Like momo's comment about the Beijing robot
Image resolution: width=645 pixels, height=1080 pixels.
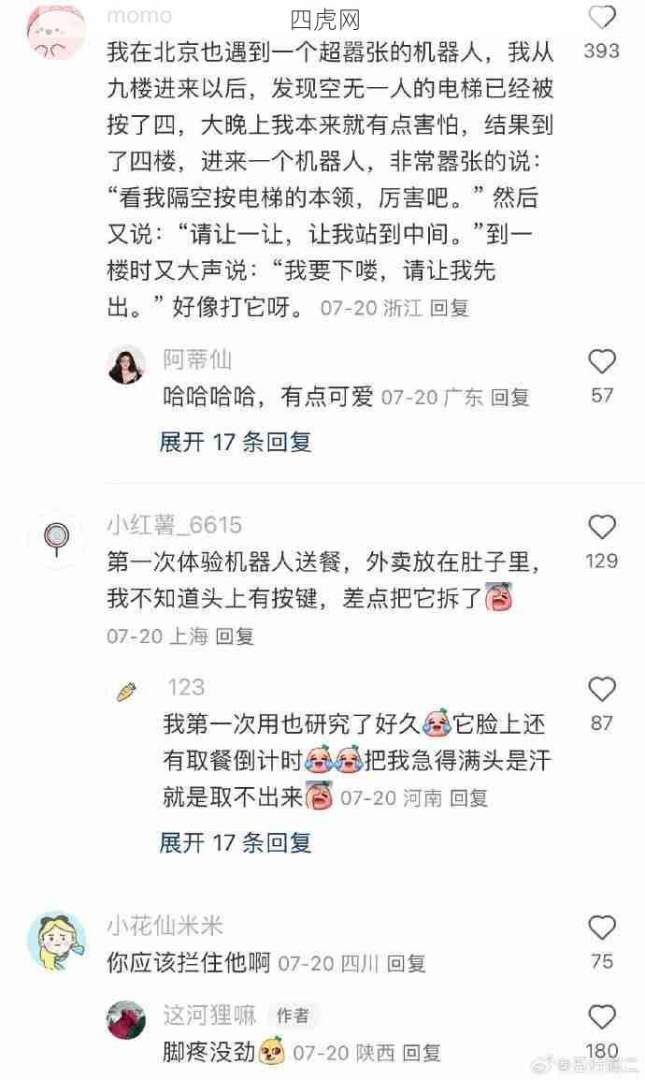[601, 17]
